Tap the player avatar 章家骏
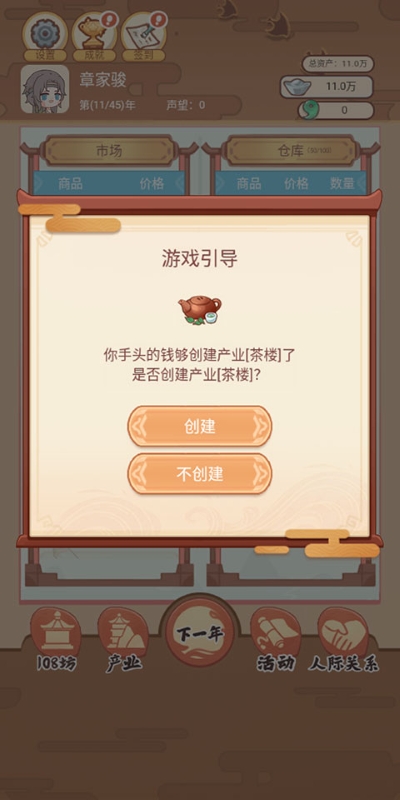Image resolution: width=400 pixels, height=800 pixels. [45, 89]
